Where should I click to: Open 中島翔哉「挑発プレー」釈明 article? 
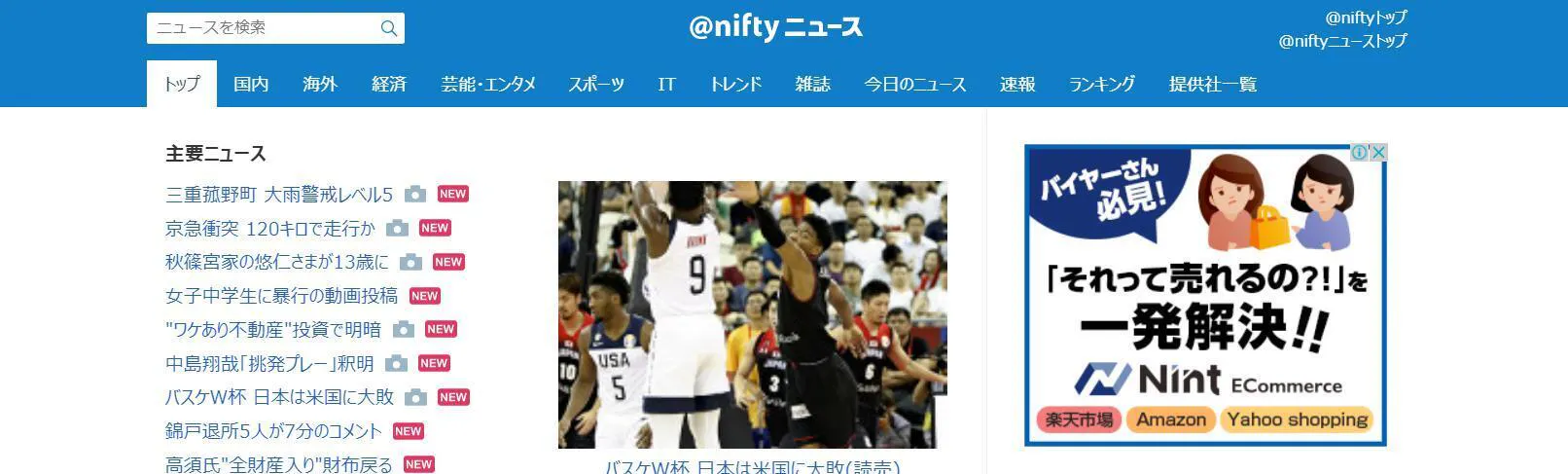click(269, 364)
